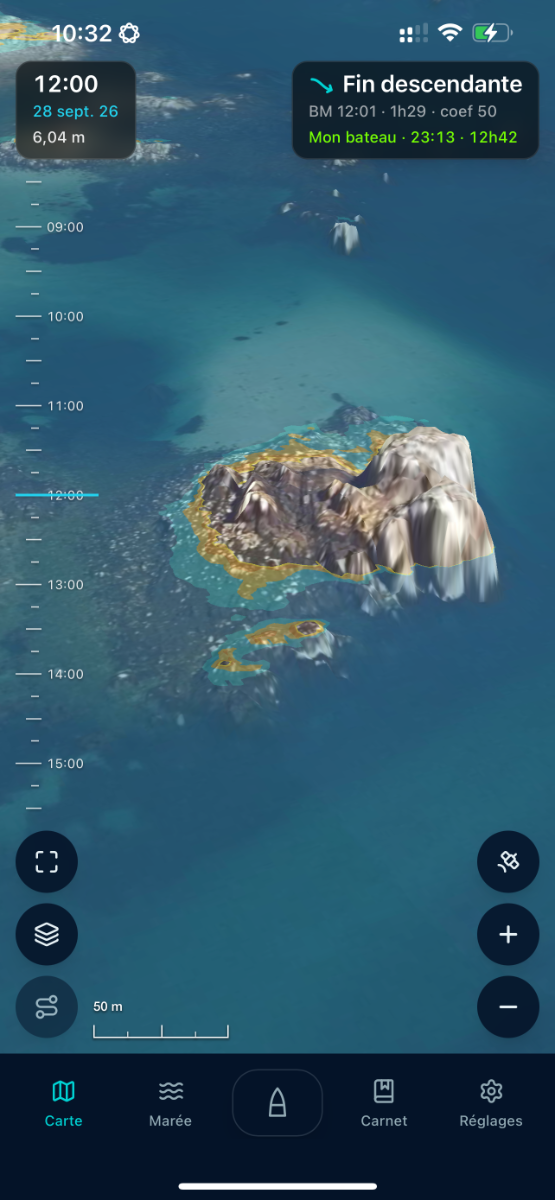Switch to the Carnet tab
Image resolution: width=555 pixels, height=1200 pixels.
click(384, 1103)
